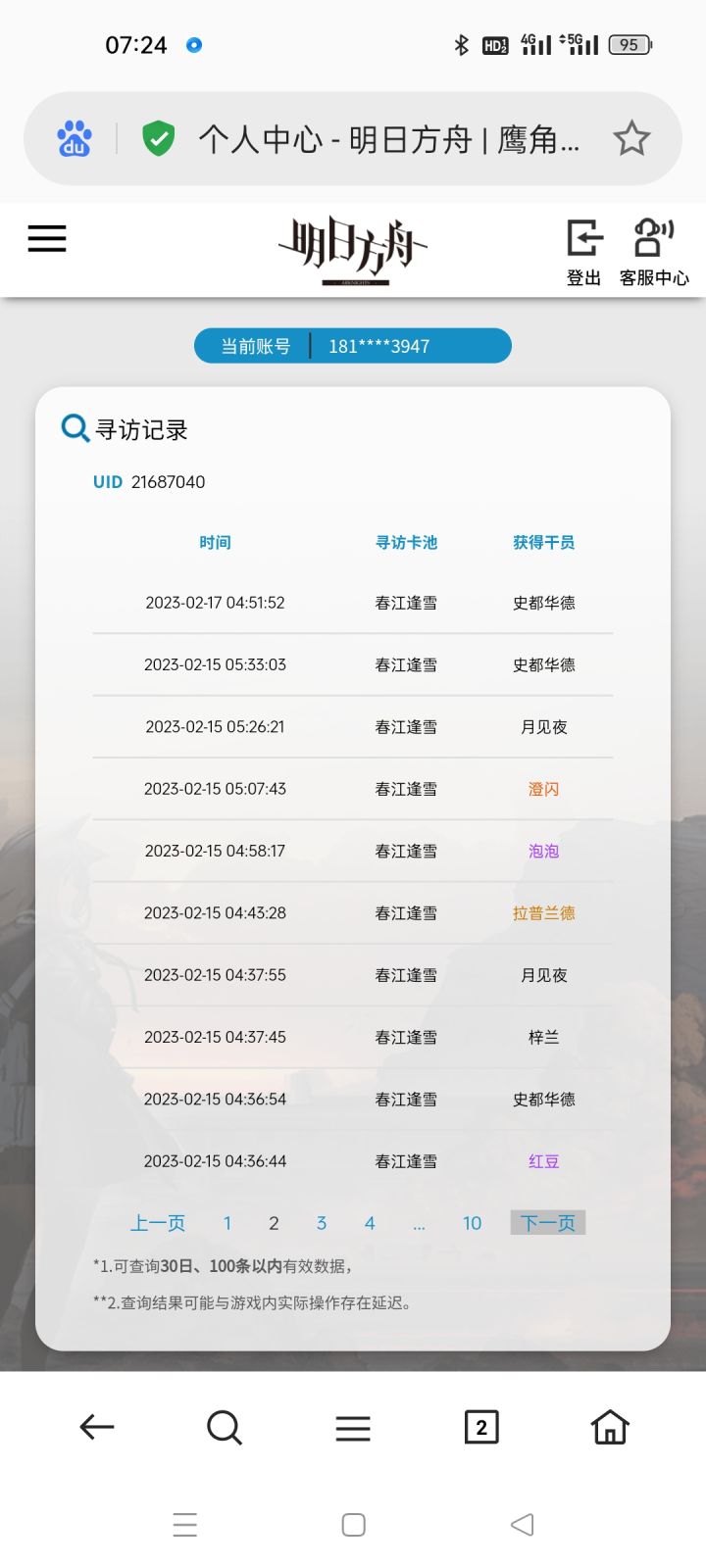This screenshot has height=1568, width=706.
Task: Tap the address bar showing 个人中心
Action: coord(389,139)
